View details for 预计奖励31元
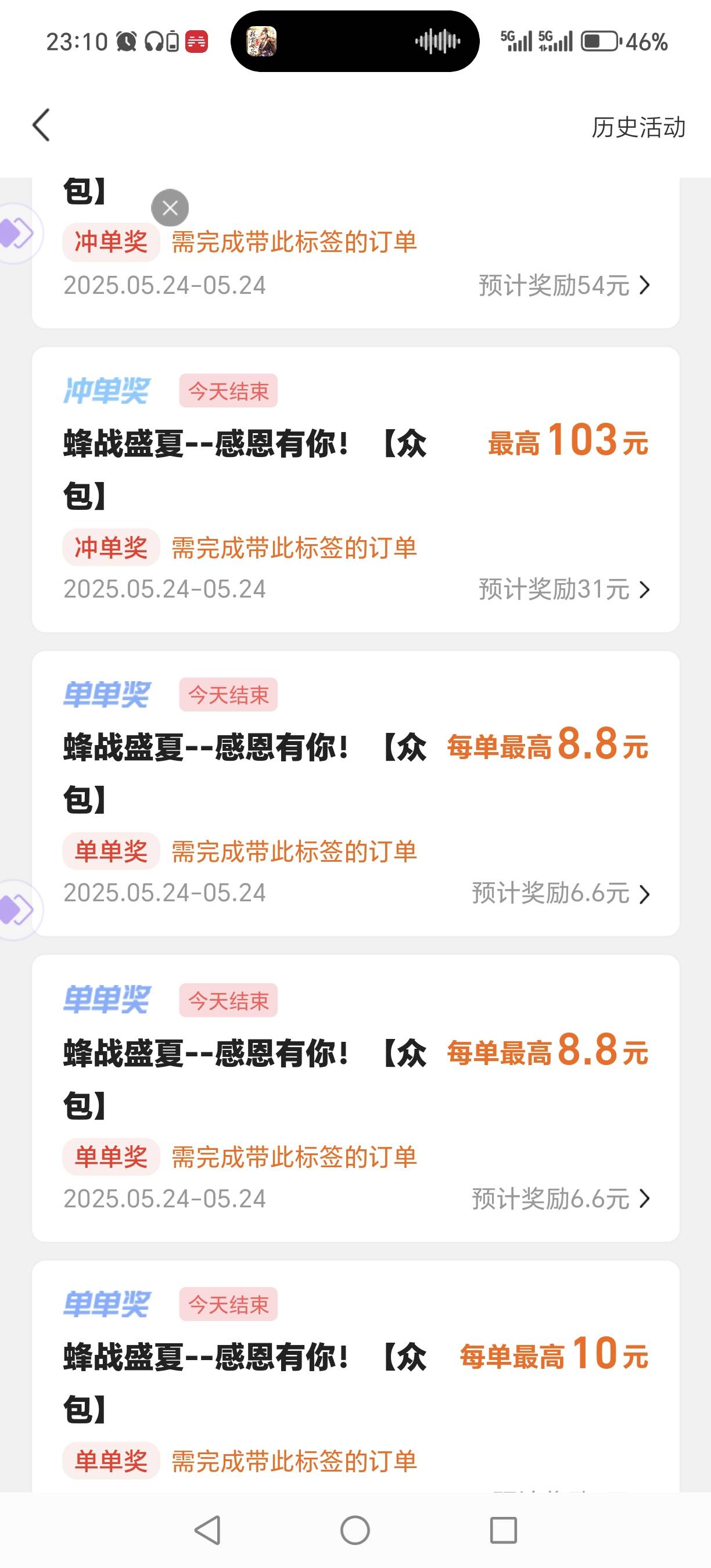This screenshot has width=711, height=1568. [564, 589]
